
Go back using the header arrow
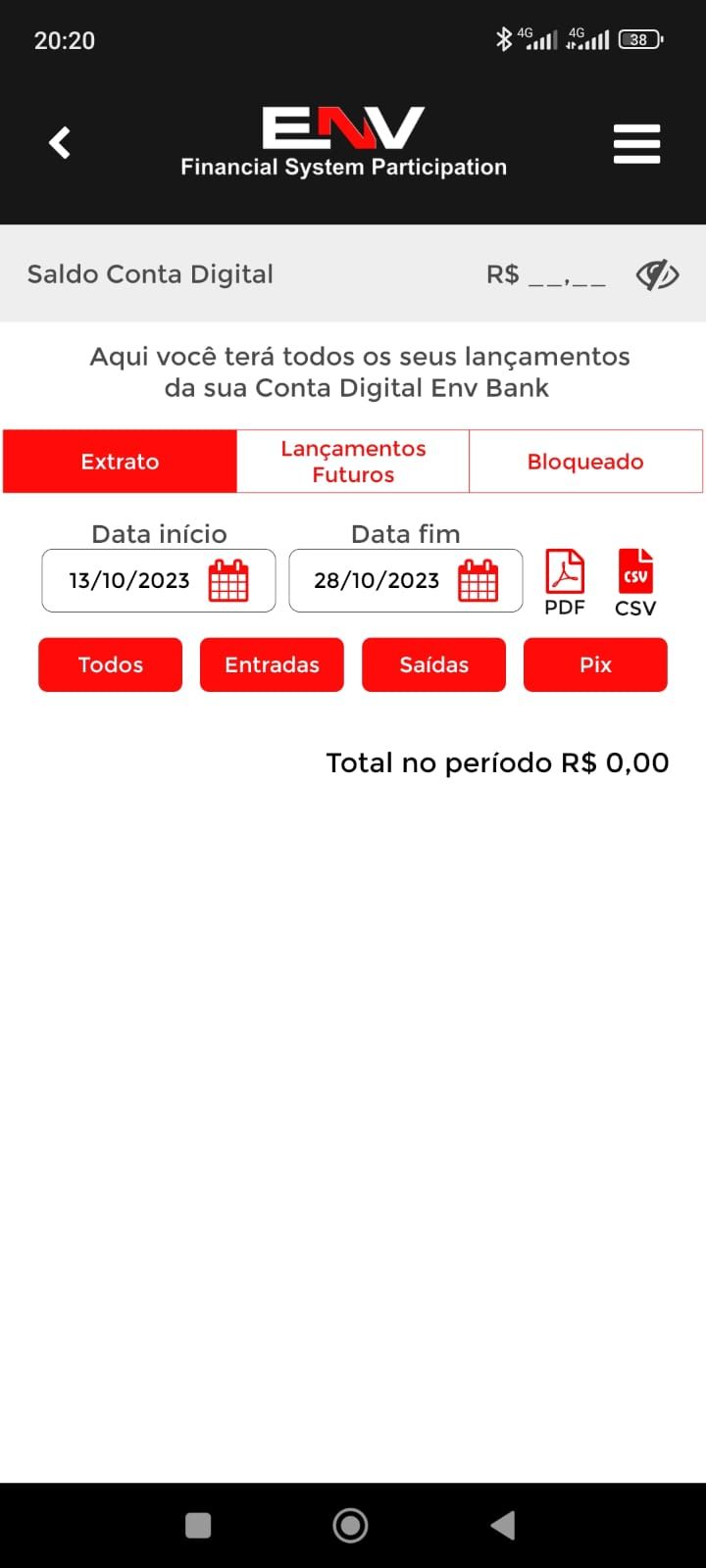click(60, 143)
